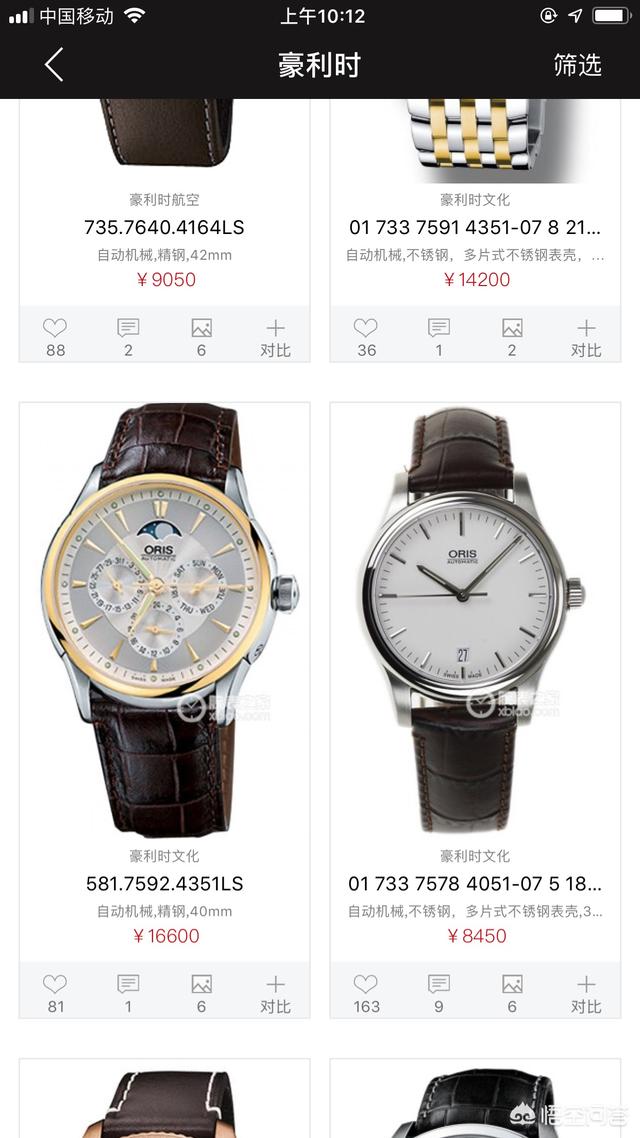
Task: Read comments on the 581.7592.4351LS watch
Action: click(x=128, y=993)
